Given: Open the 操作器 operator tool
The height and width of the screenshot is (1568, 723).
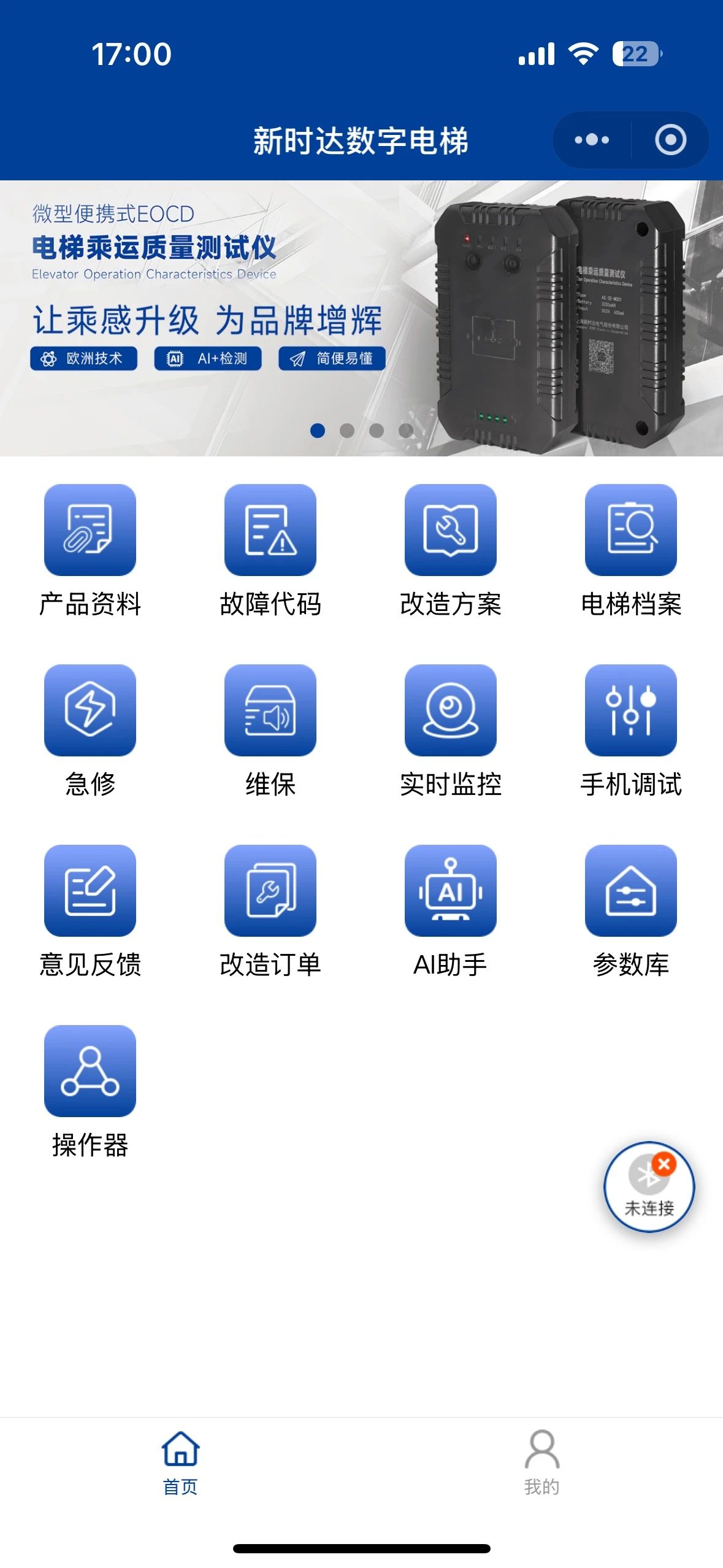Looking at the screenshot, I should pyautogui.click(x=90, y=1072).
